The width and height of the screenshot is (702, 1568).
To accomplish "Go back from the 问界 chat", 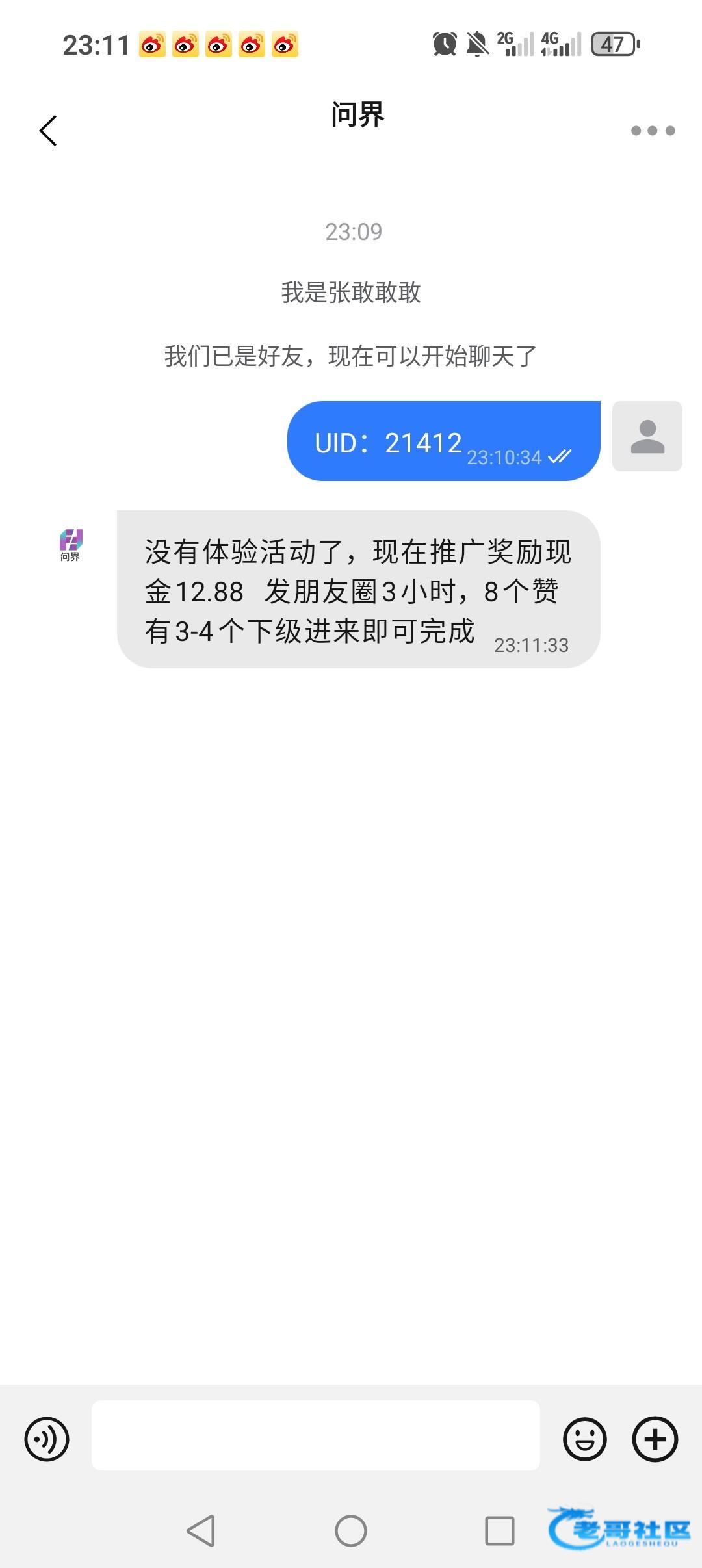I will point(49,131).
